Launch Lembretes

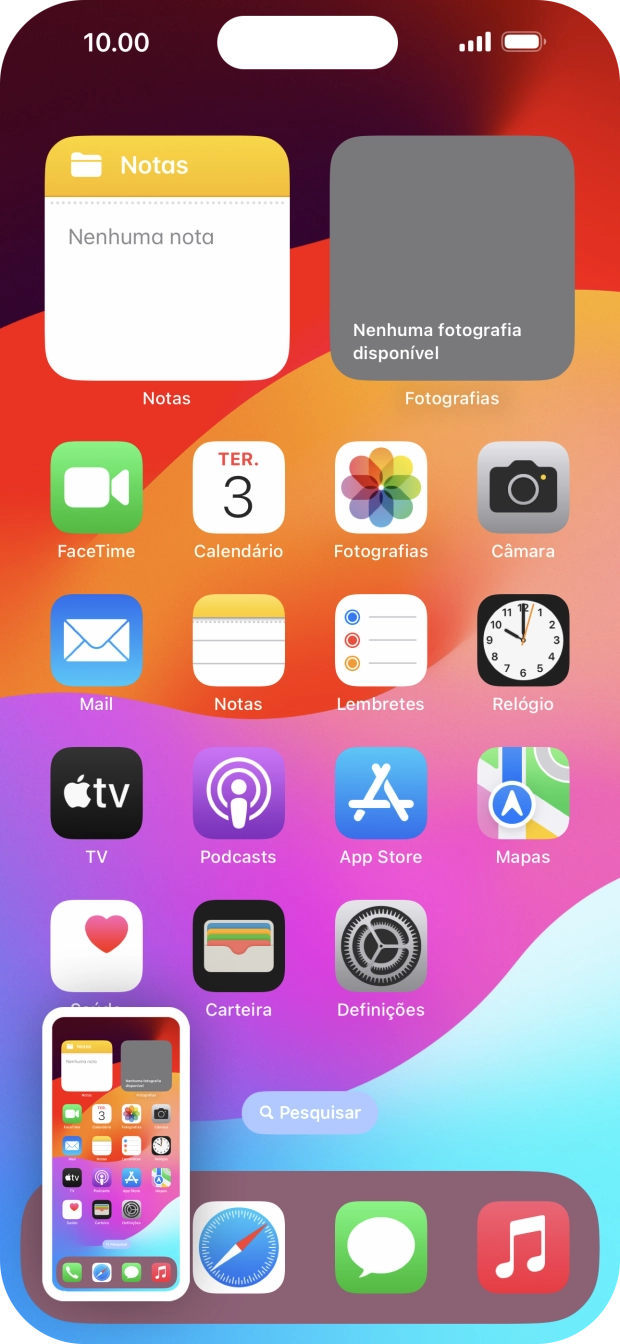pos(381,640)
